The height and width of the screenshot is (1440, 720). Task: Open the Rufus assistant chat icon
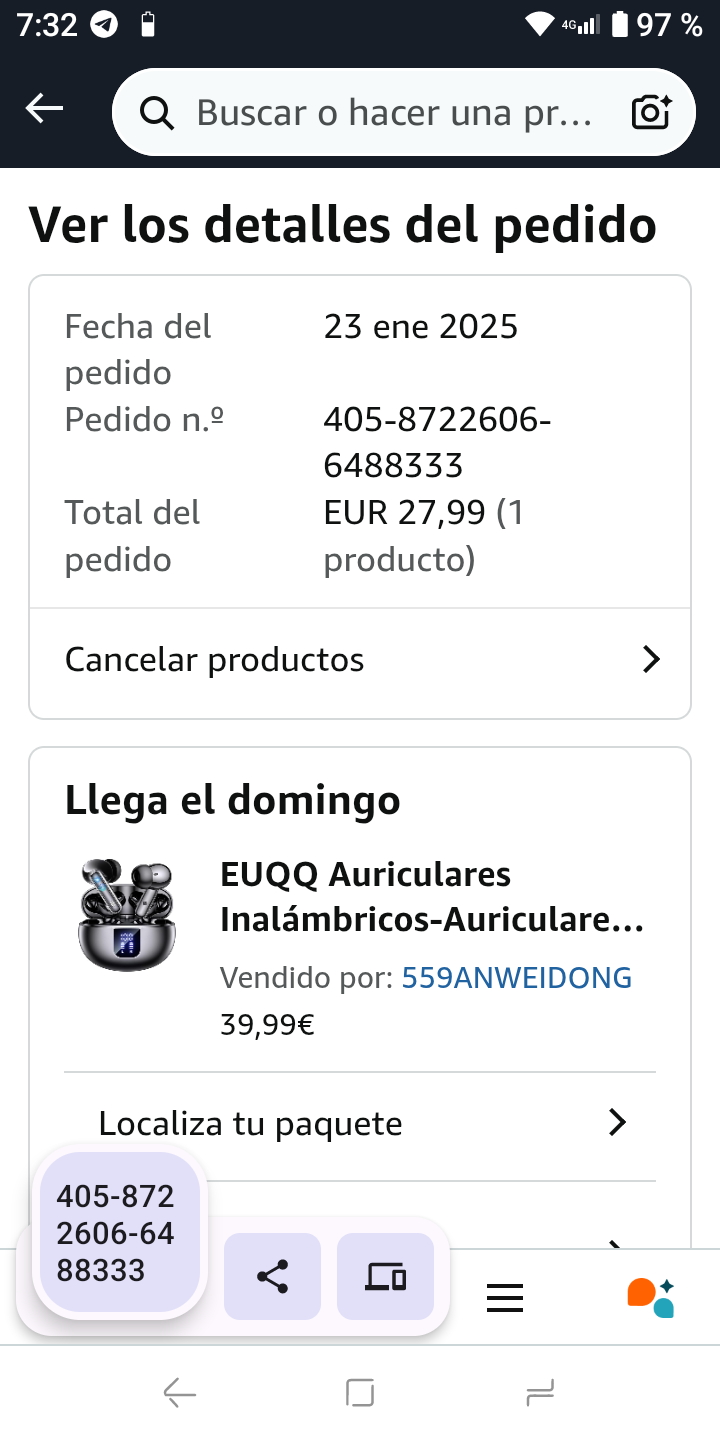(651, 1298)
